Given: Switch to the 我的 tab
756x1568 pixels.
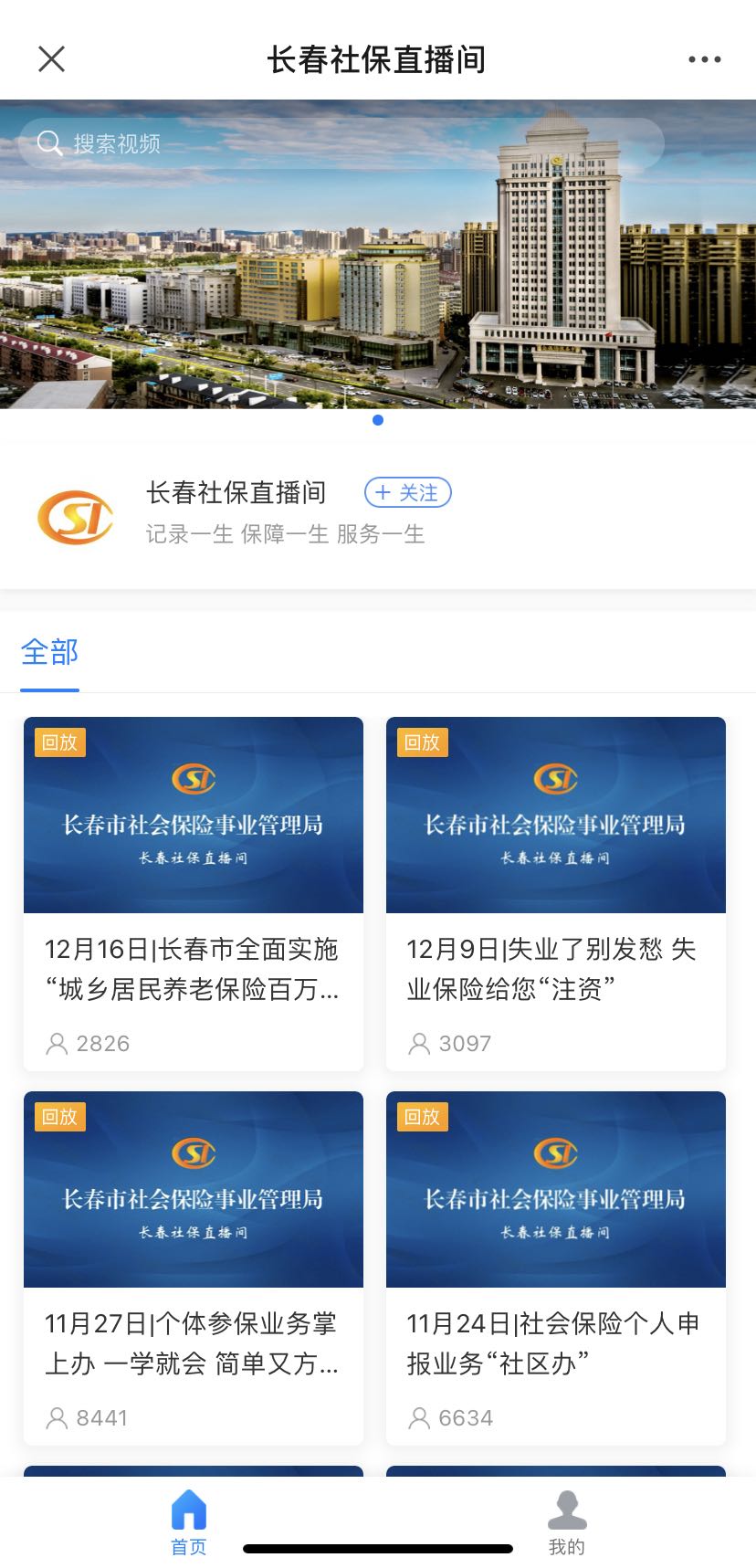Looking at the screenshot, I should tap(566, 1521).
